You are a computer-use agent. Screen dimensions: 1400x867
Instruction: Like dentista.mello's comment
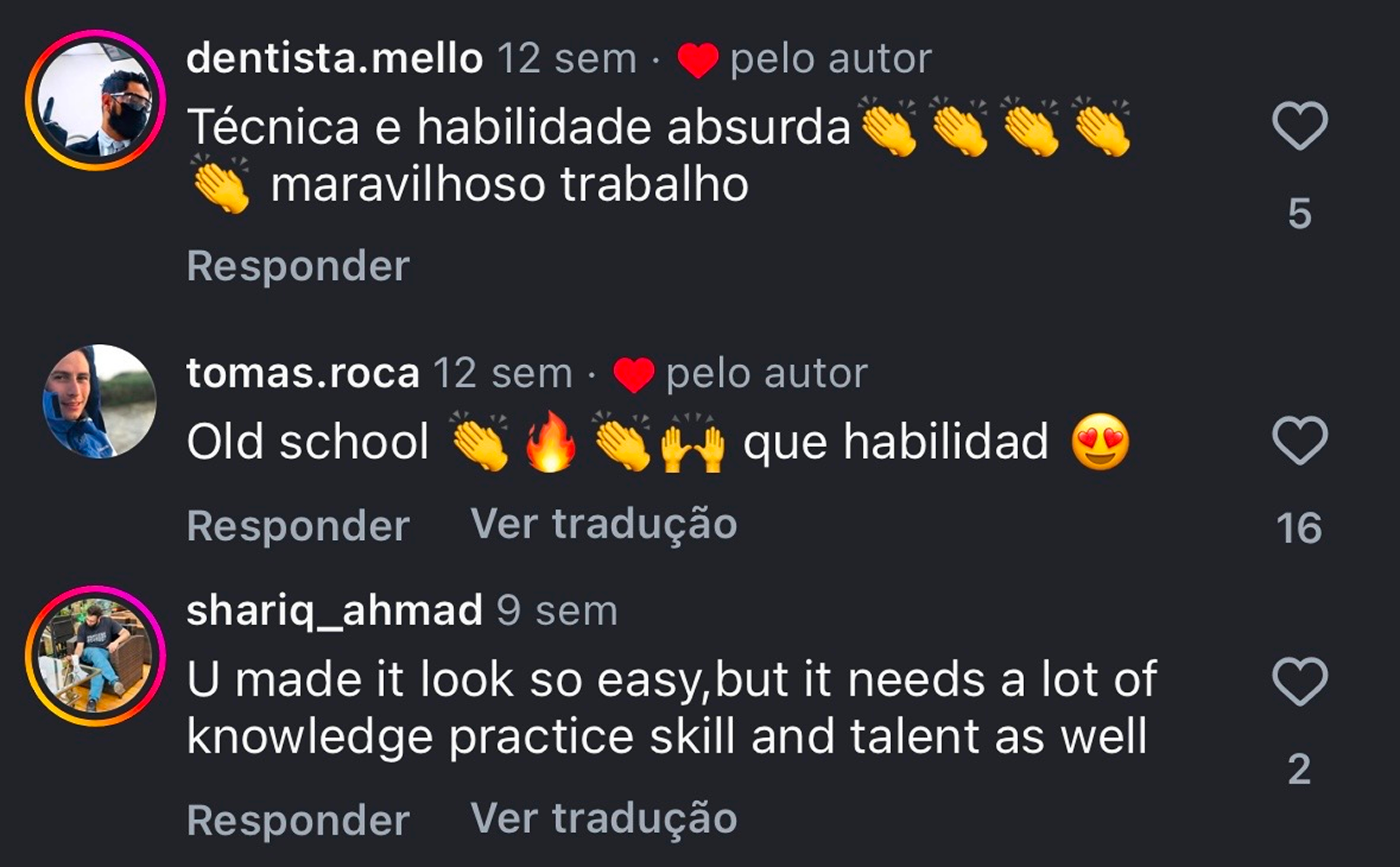coord(1299,126)
